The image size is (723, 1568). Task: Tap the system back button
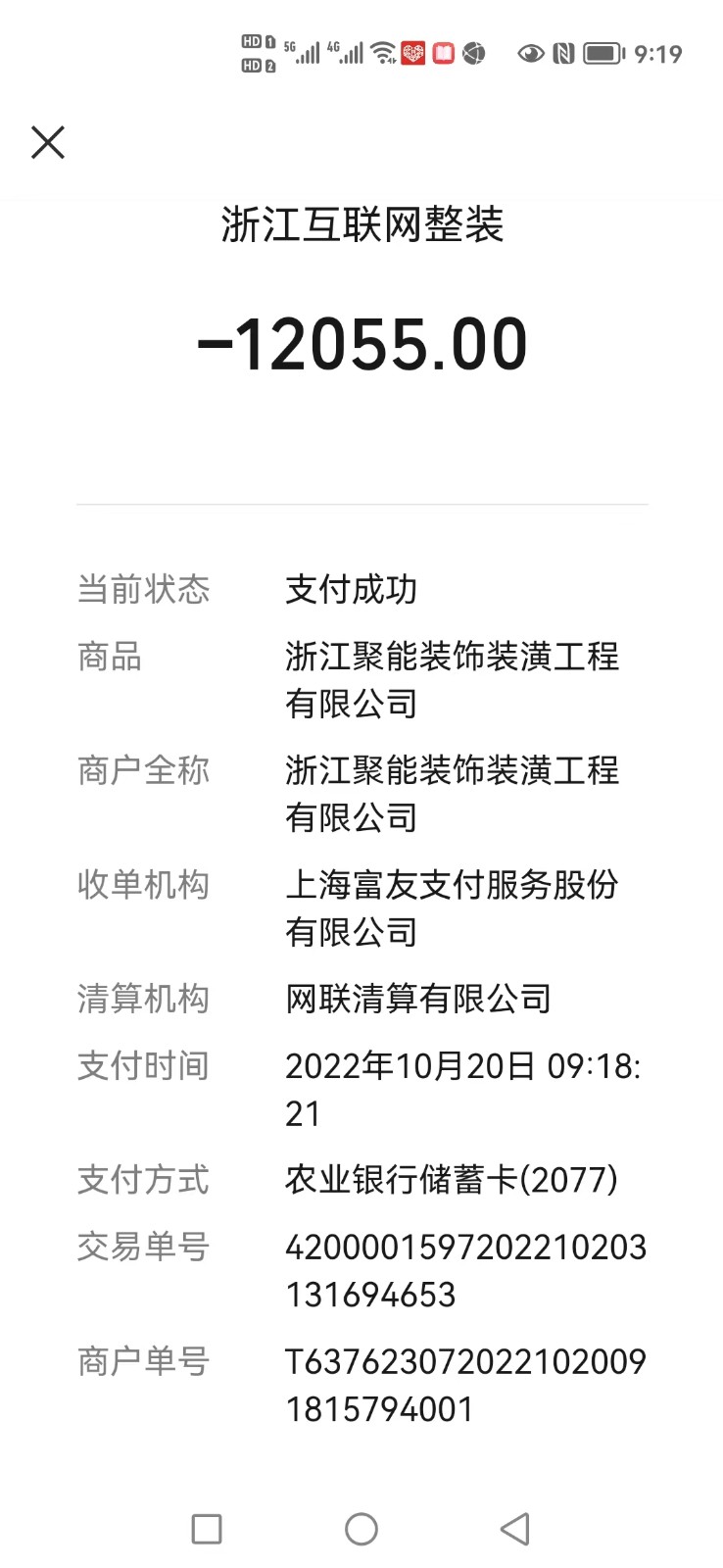click(x=514, y=1528)
